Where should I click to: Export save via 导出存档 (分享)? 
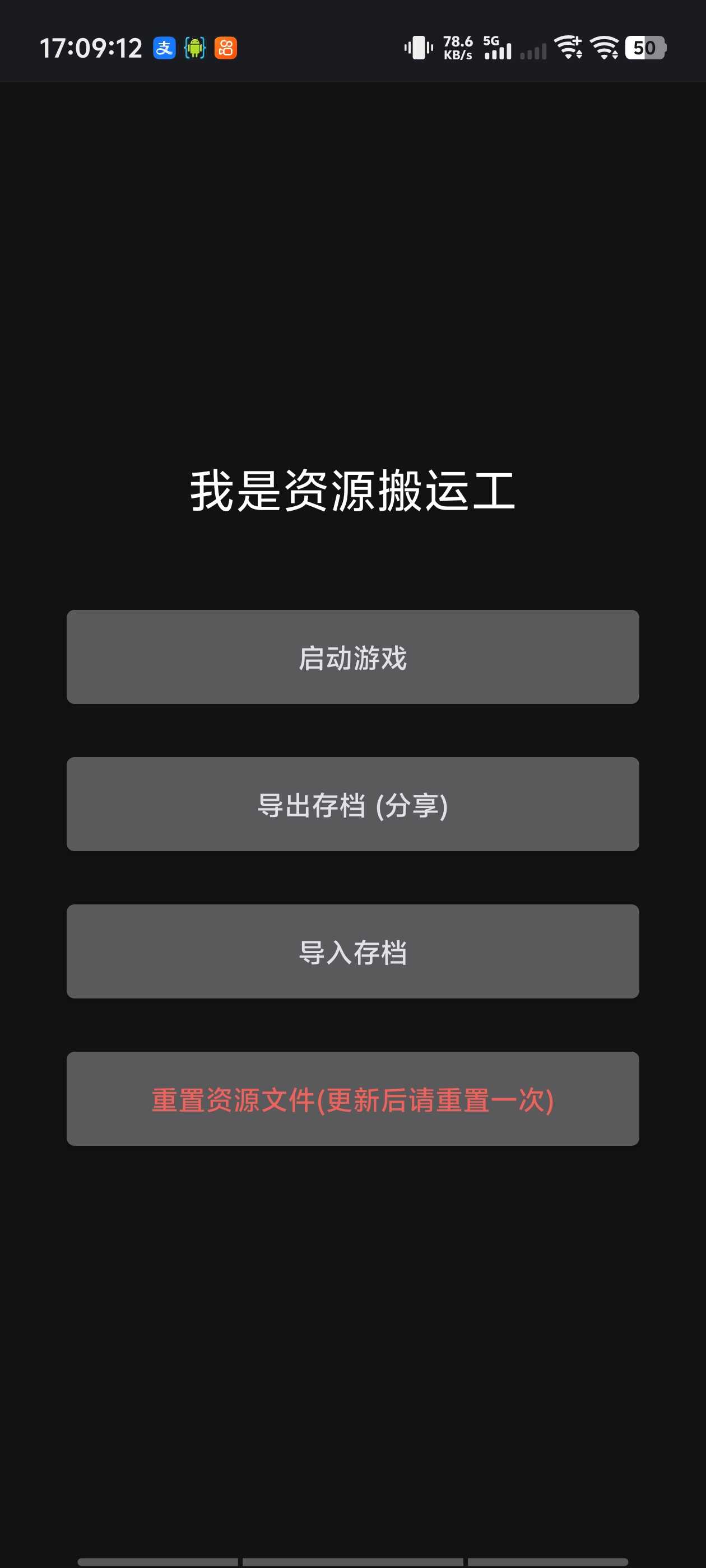point(352,804)
